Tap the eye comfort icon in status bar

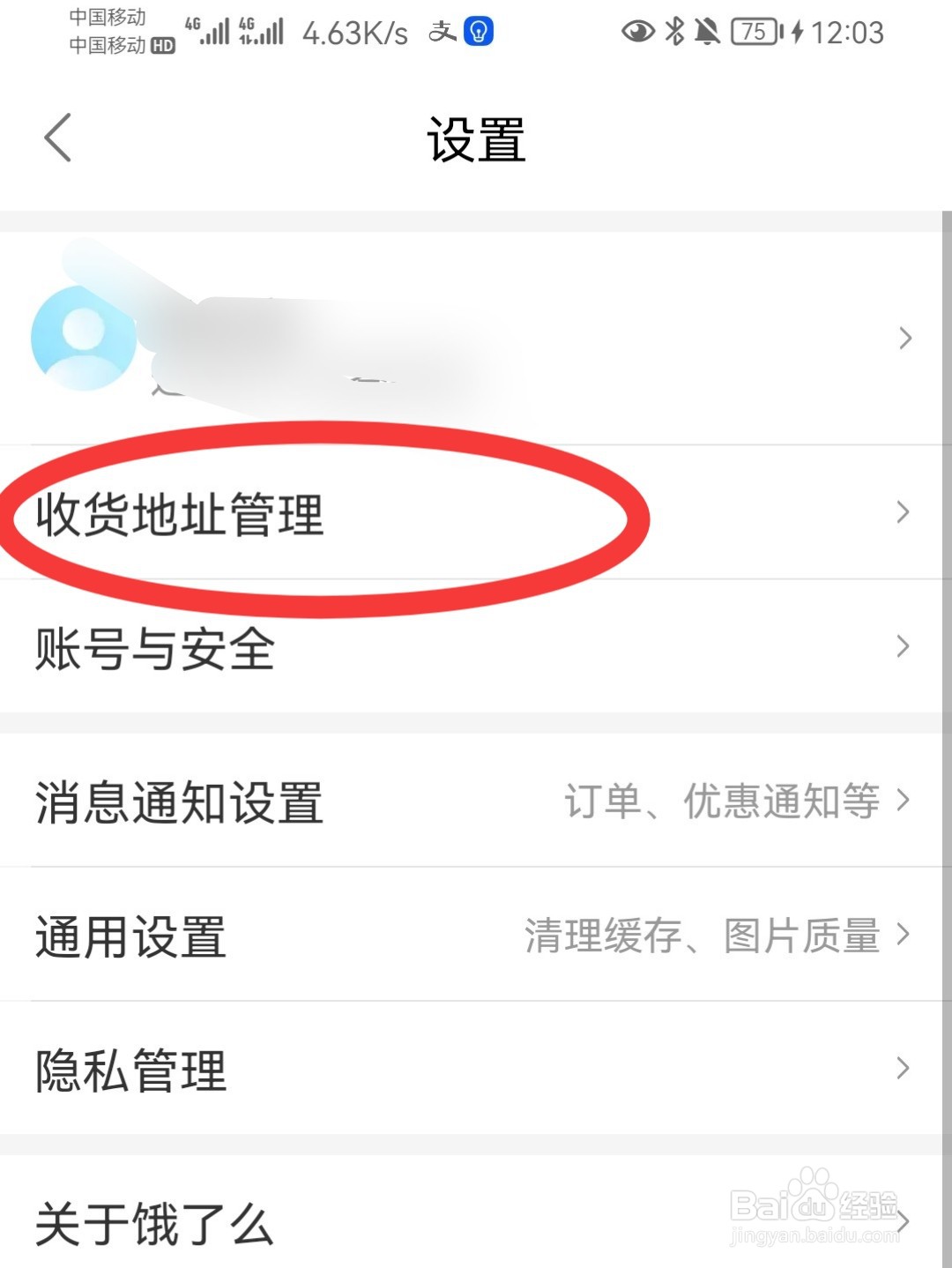click(x=636, y=33)
